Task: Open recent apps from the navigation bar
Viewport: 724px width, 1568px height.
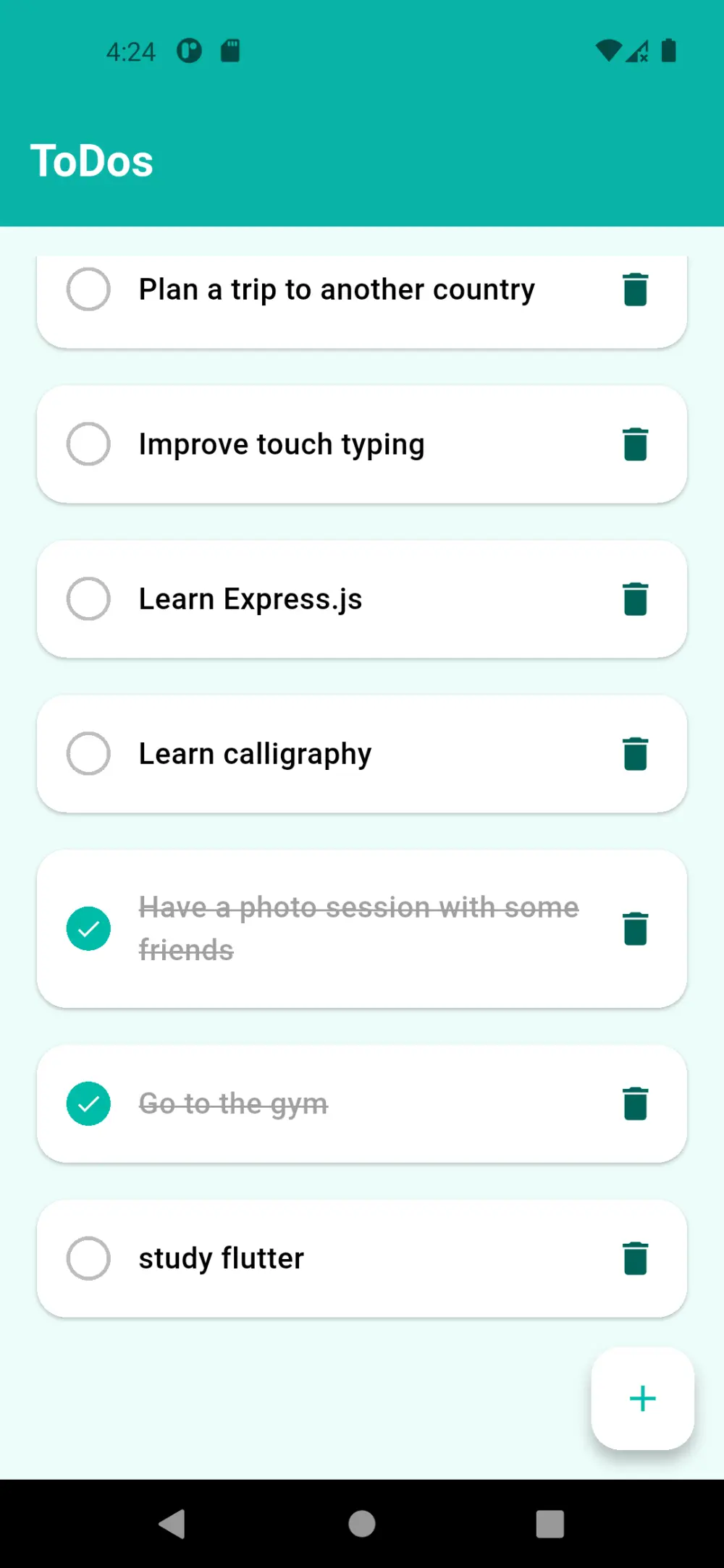Action: pos(548,1523)
